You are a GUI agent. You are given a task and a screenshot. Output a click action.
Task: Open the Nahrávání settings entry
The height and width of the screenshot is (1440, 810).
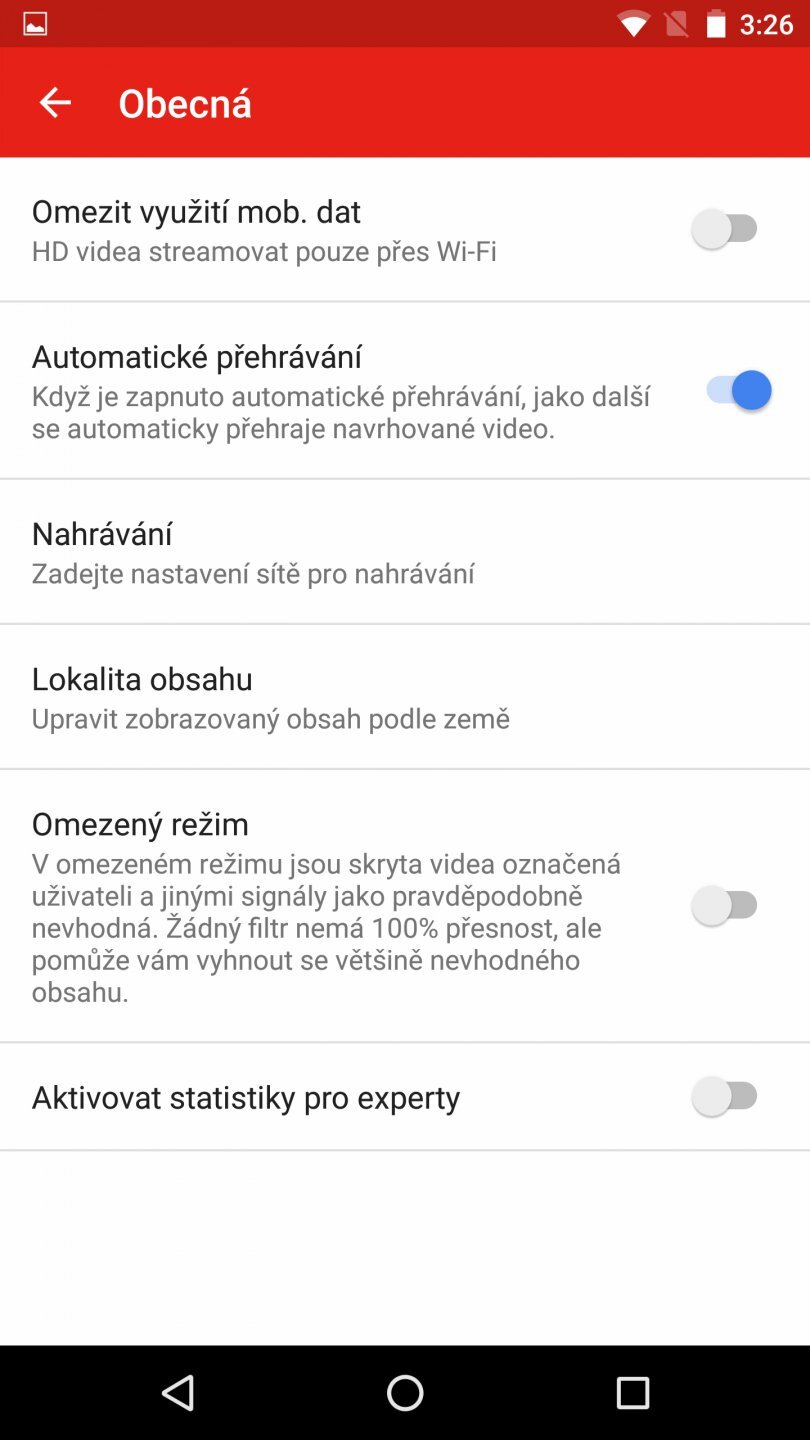pos(253,550)
